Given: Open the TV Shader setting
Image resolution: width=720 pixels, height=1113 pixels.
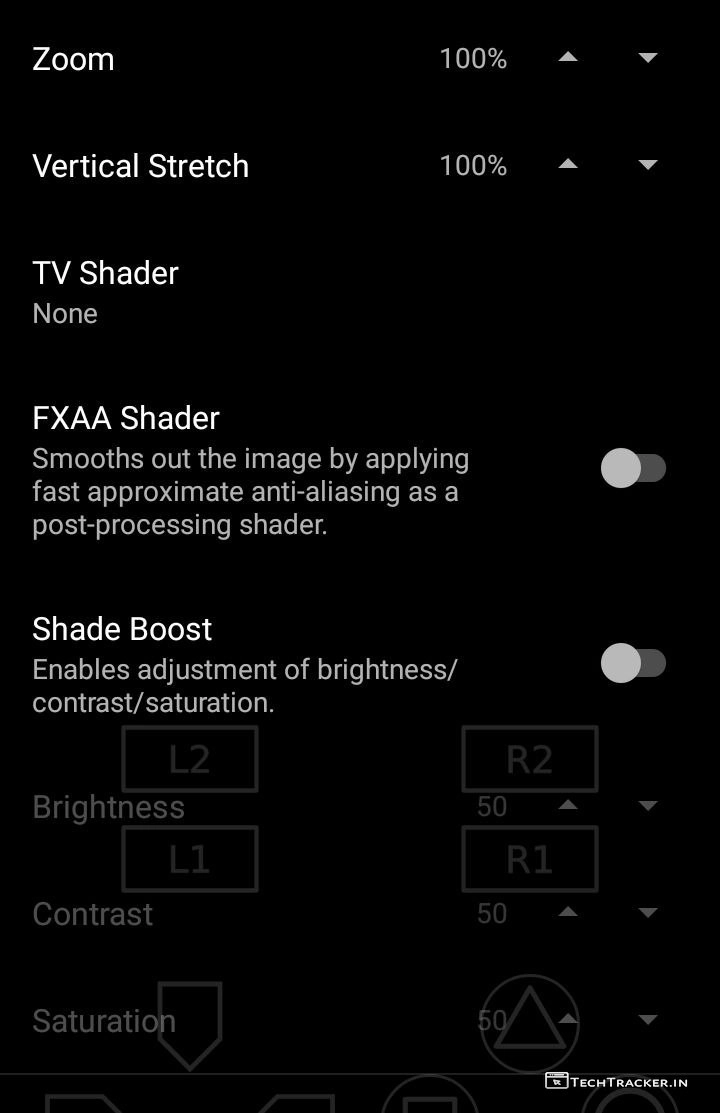Looking at the screenshot, I should click(105, 291).
